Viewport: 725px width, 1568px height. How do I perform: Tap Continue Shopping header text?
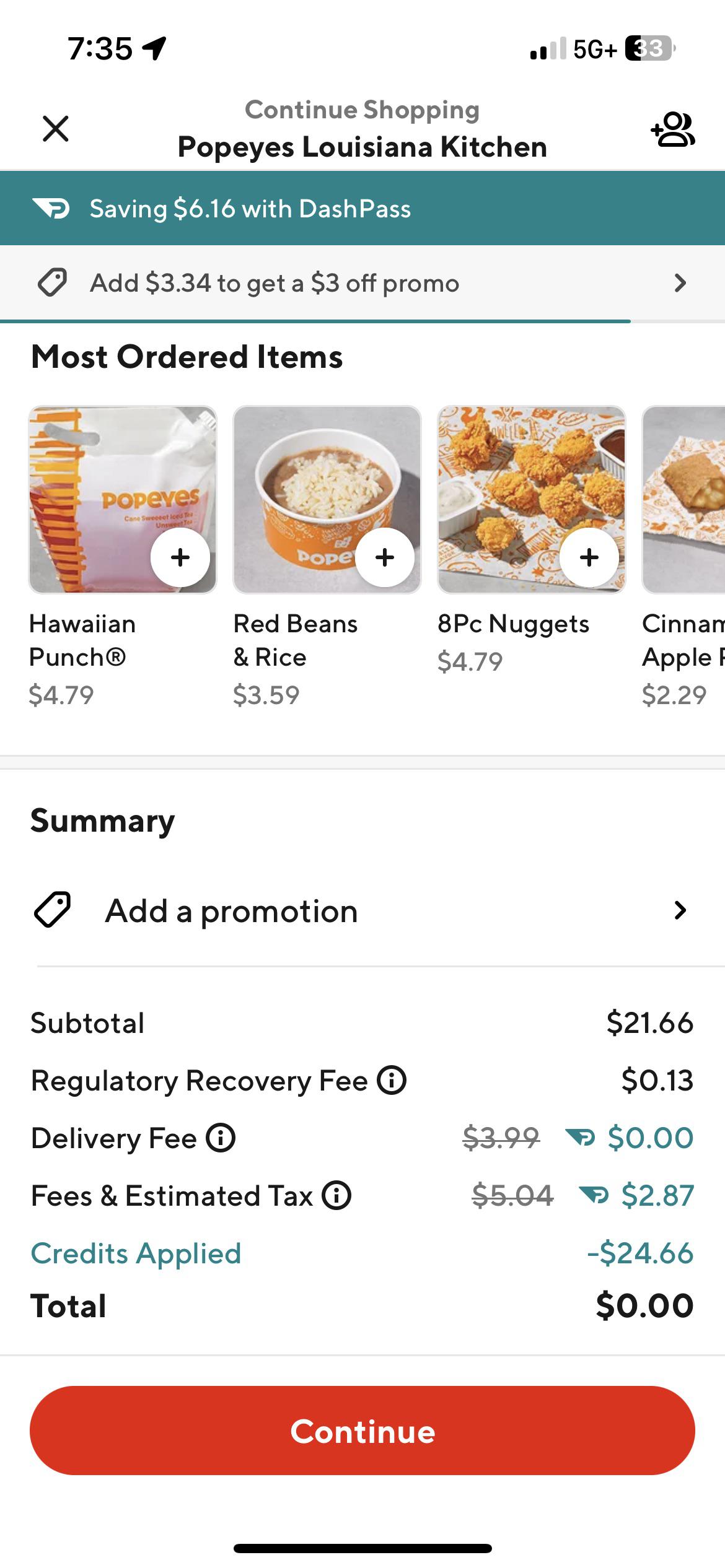pyautogui.click(x=362, y=110)
